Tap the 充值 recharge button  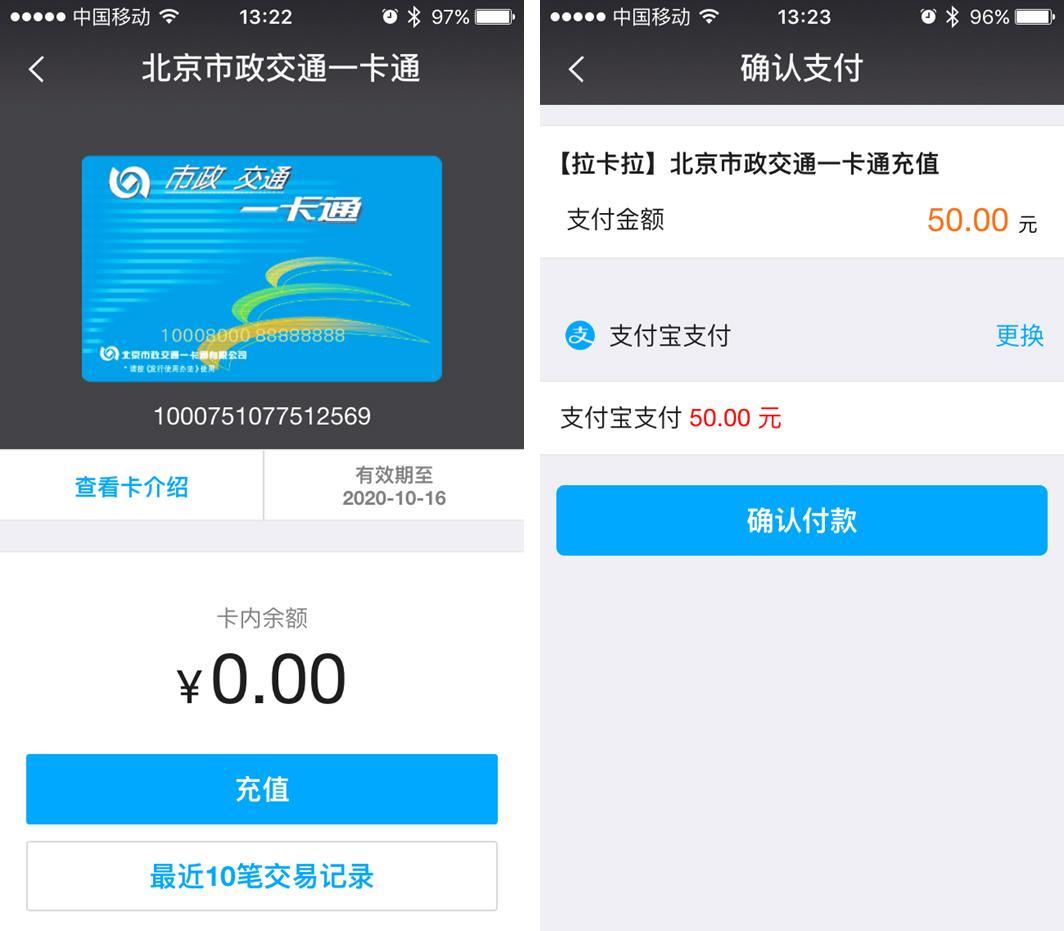coord(261,789)
